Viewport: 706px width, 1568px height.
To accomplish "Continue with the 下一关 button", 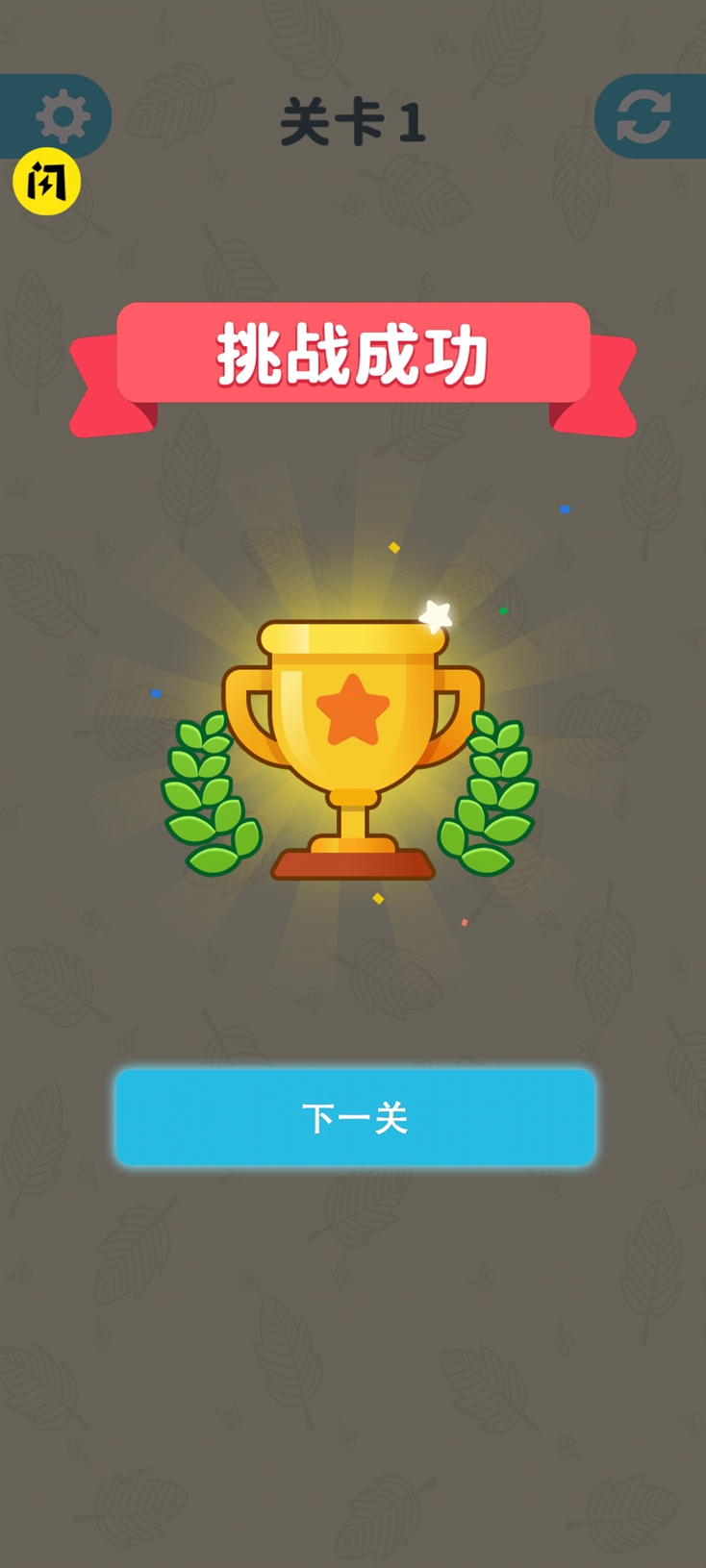I will [355, 1117].
